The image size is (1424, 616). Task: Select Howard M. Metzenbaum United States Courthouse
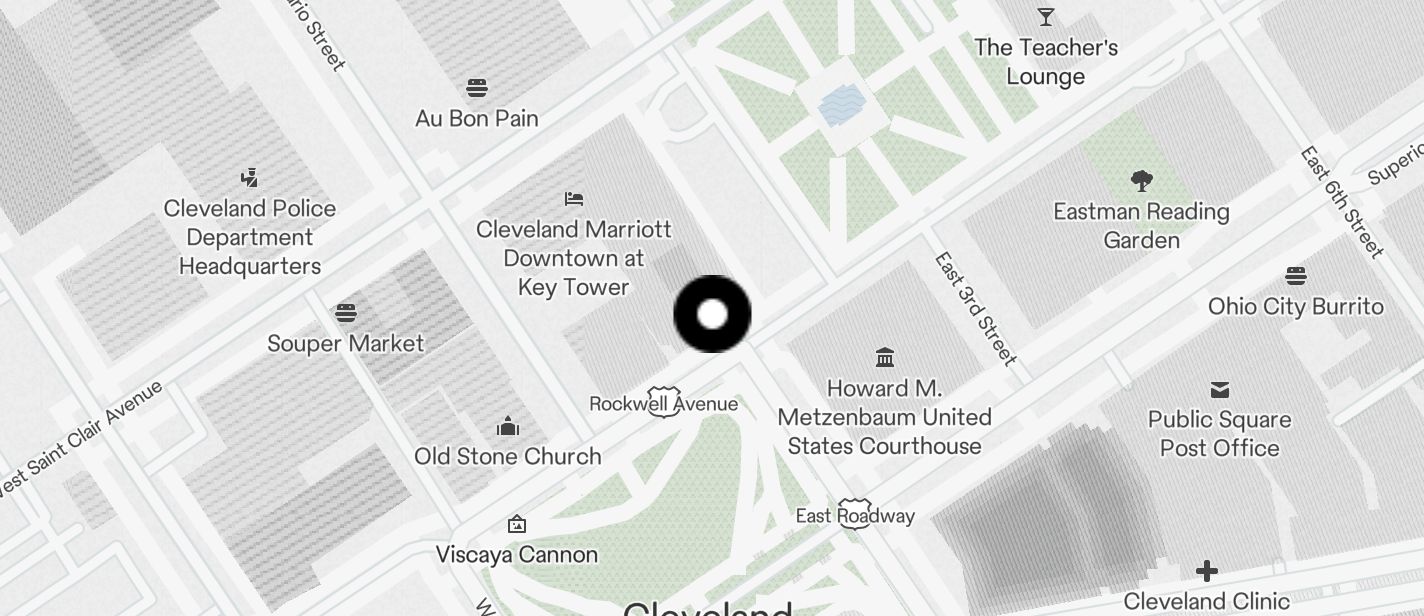click(884, 358)
